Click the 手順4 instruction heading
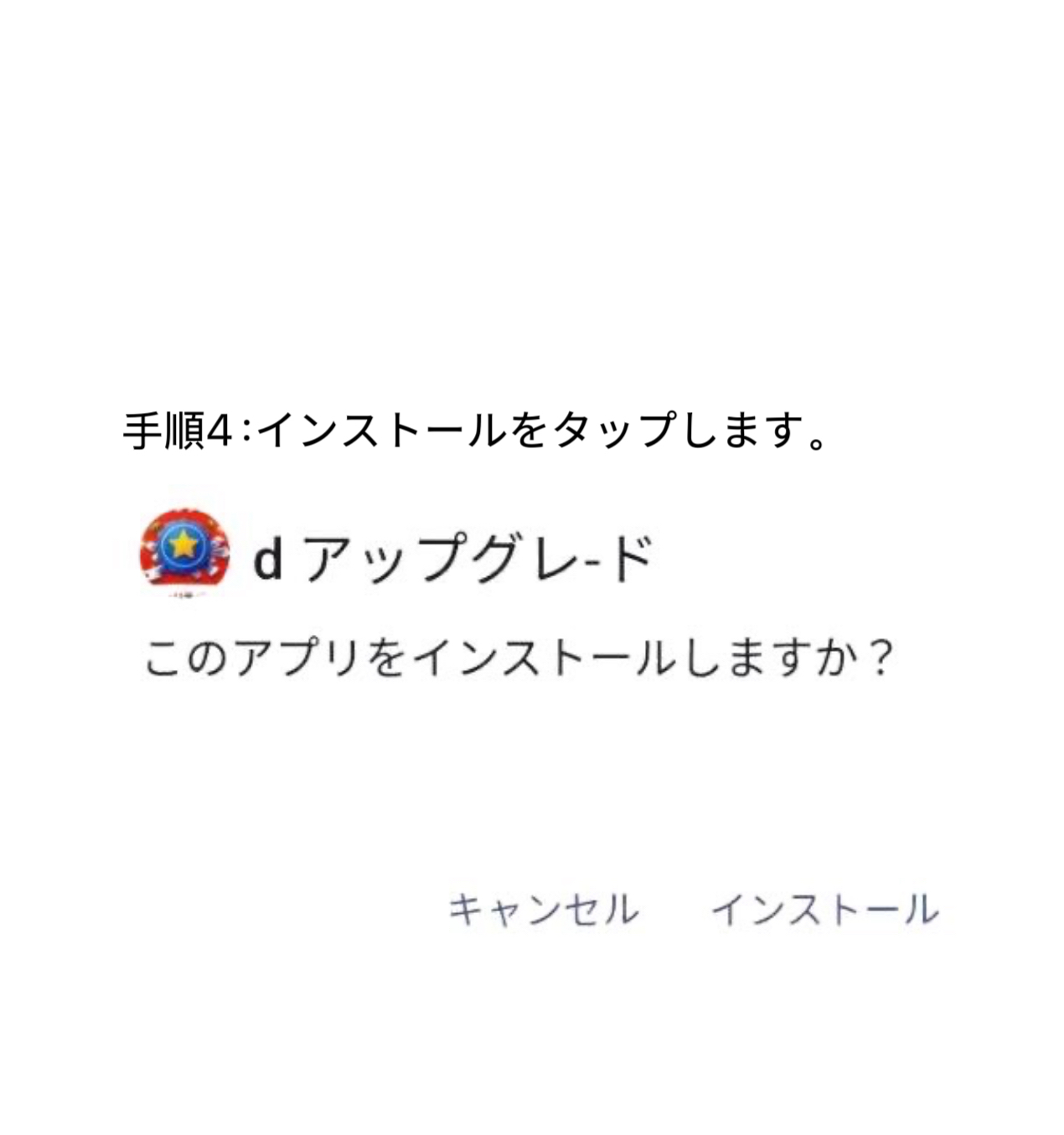Screen dimensions: 1064x1135 (473, 429)
